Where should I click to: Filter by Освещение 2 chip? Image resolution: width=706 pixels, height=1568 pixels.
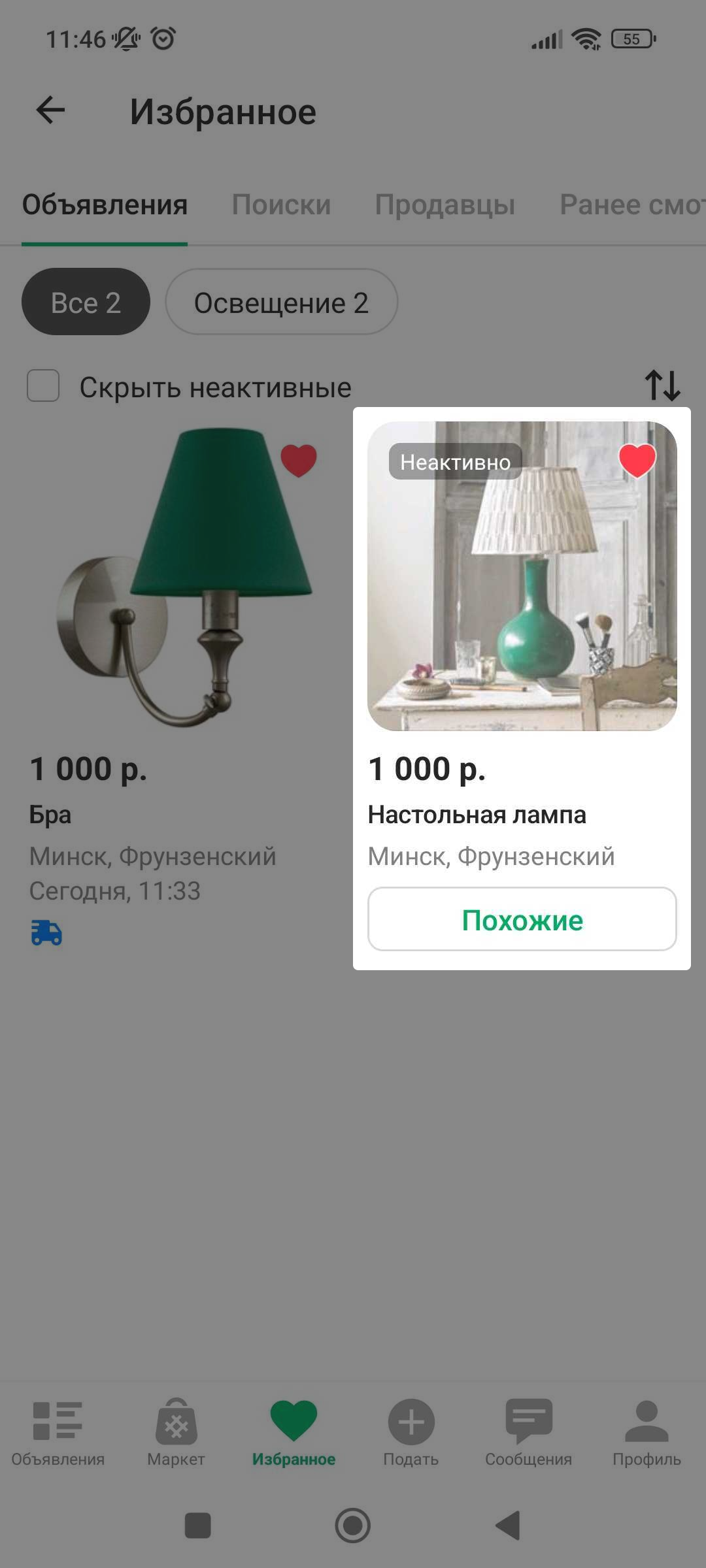281,302
